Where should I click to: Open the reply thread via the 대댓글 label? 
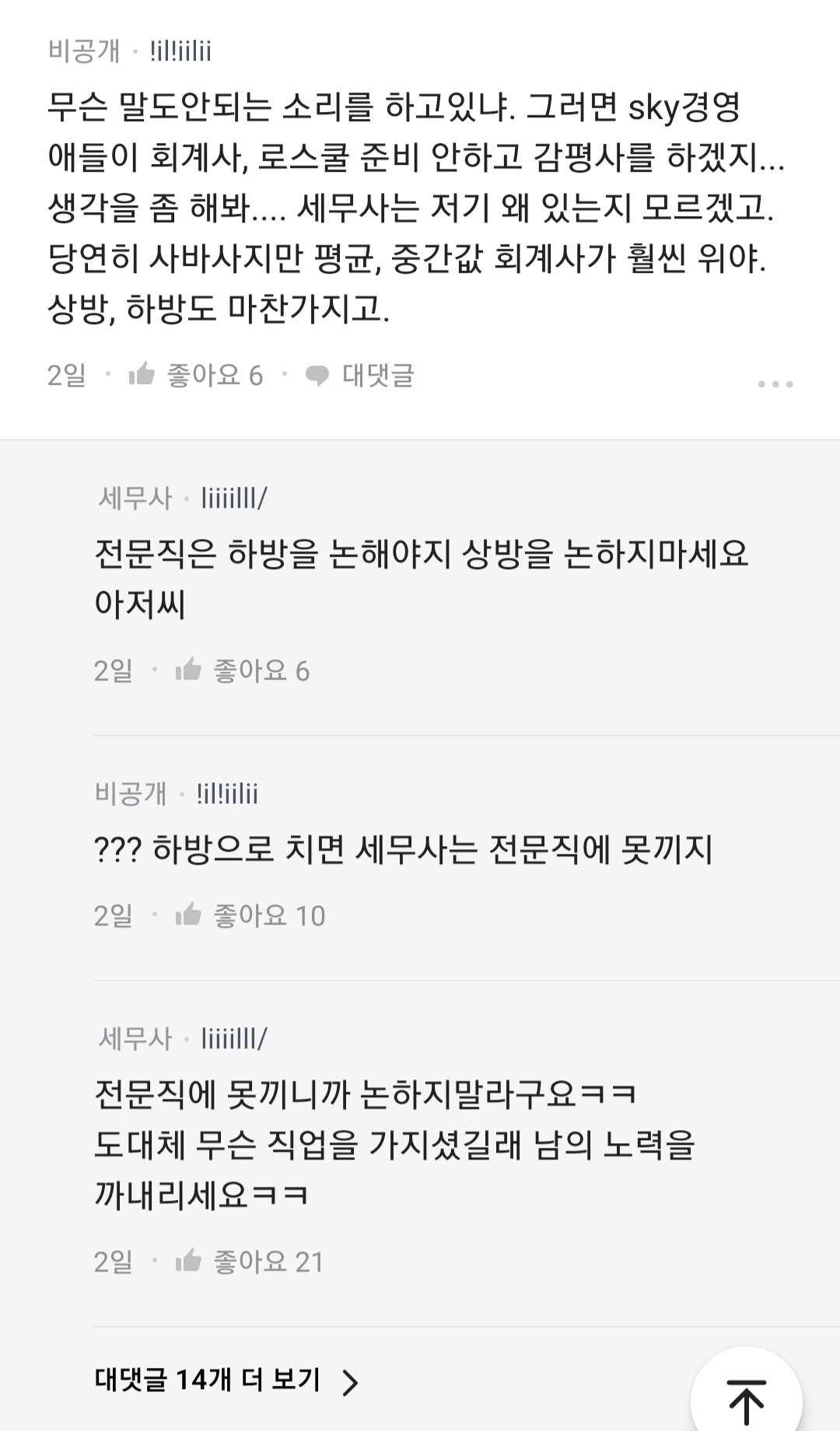379,376
